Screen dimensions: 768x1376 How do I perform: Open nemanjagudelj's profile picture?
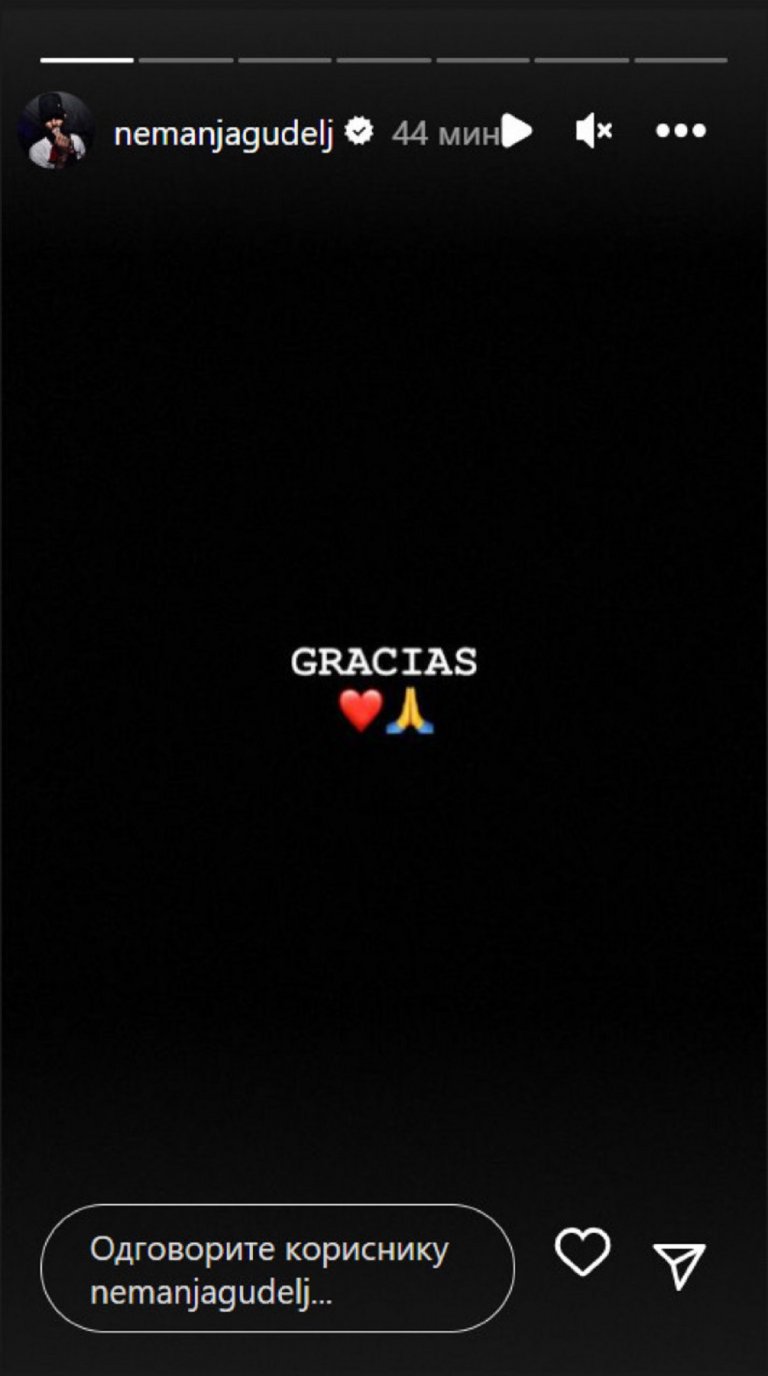[56, 131]
